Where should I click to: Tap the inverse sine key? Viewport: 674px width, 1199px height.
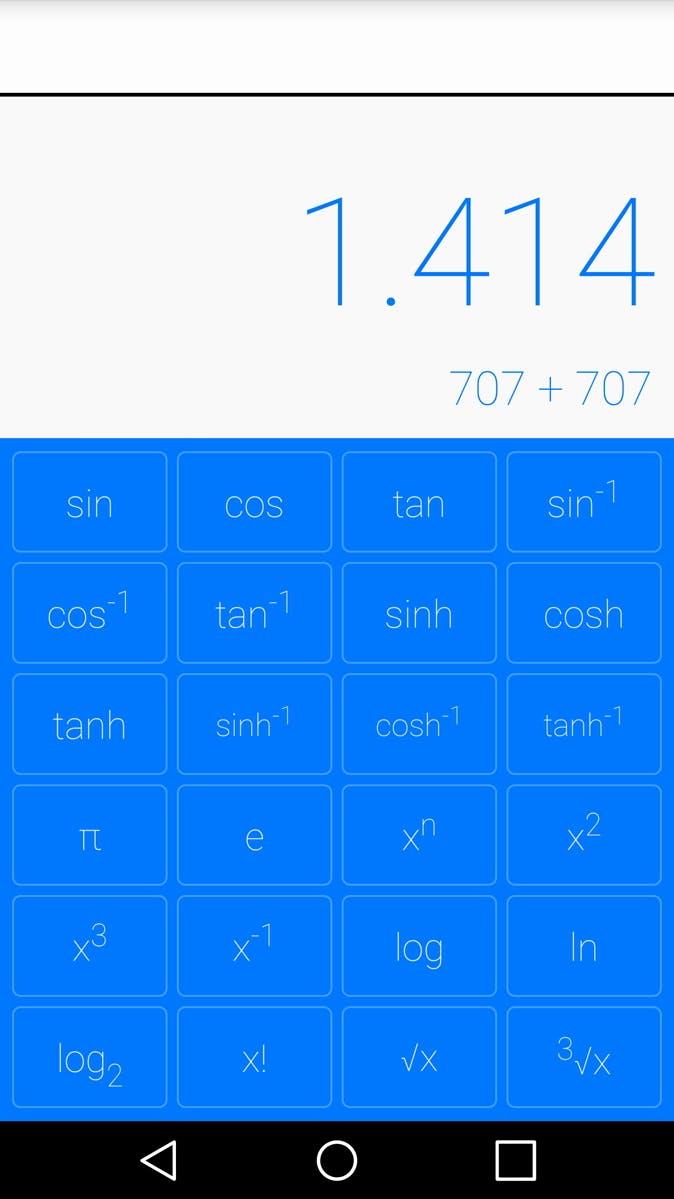[x=583, y=502]
